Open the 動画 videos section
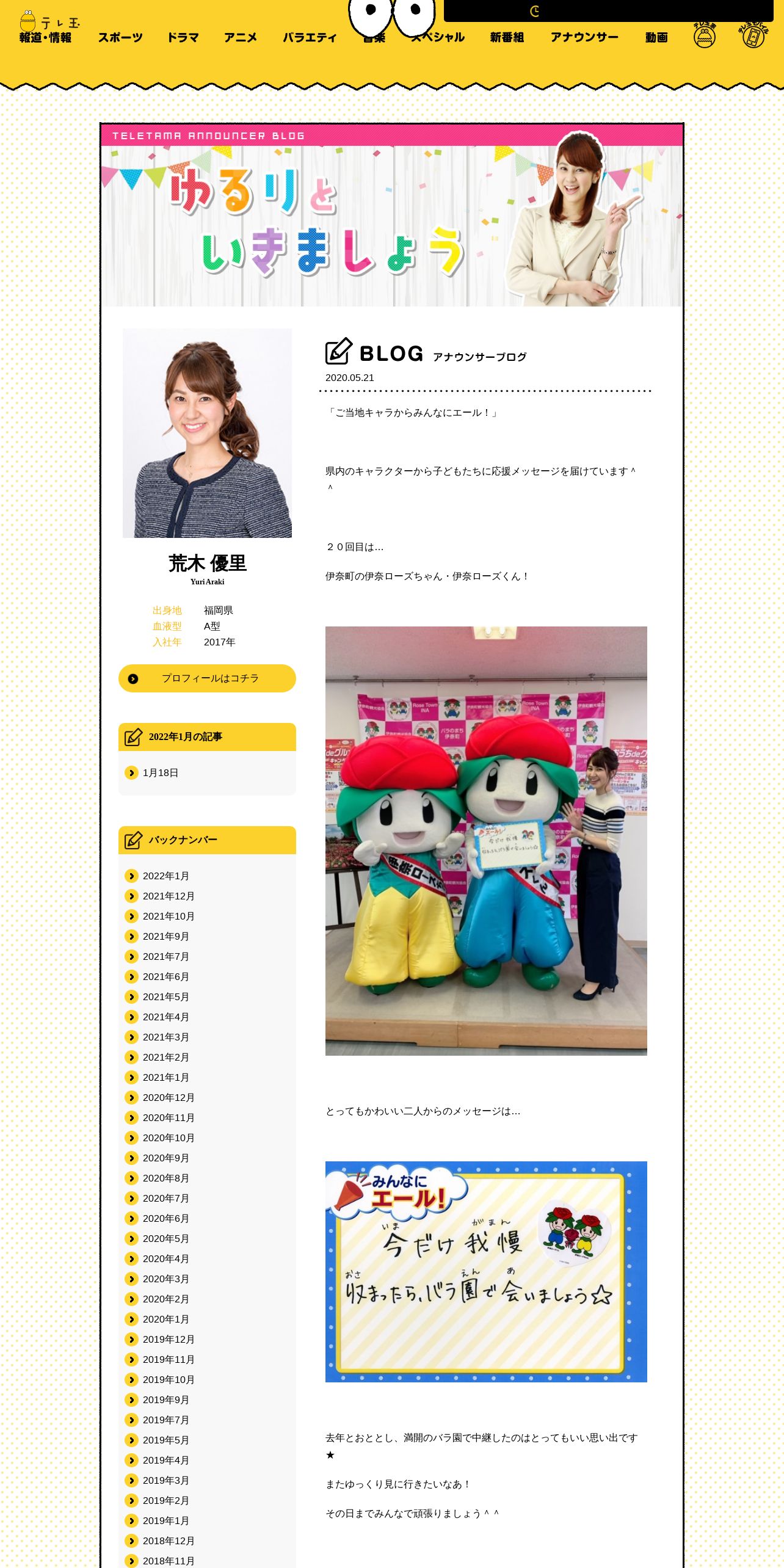Viewport: 784px width, 1568px height. [656, 38]
